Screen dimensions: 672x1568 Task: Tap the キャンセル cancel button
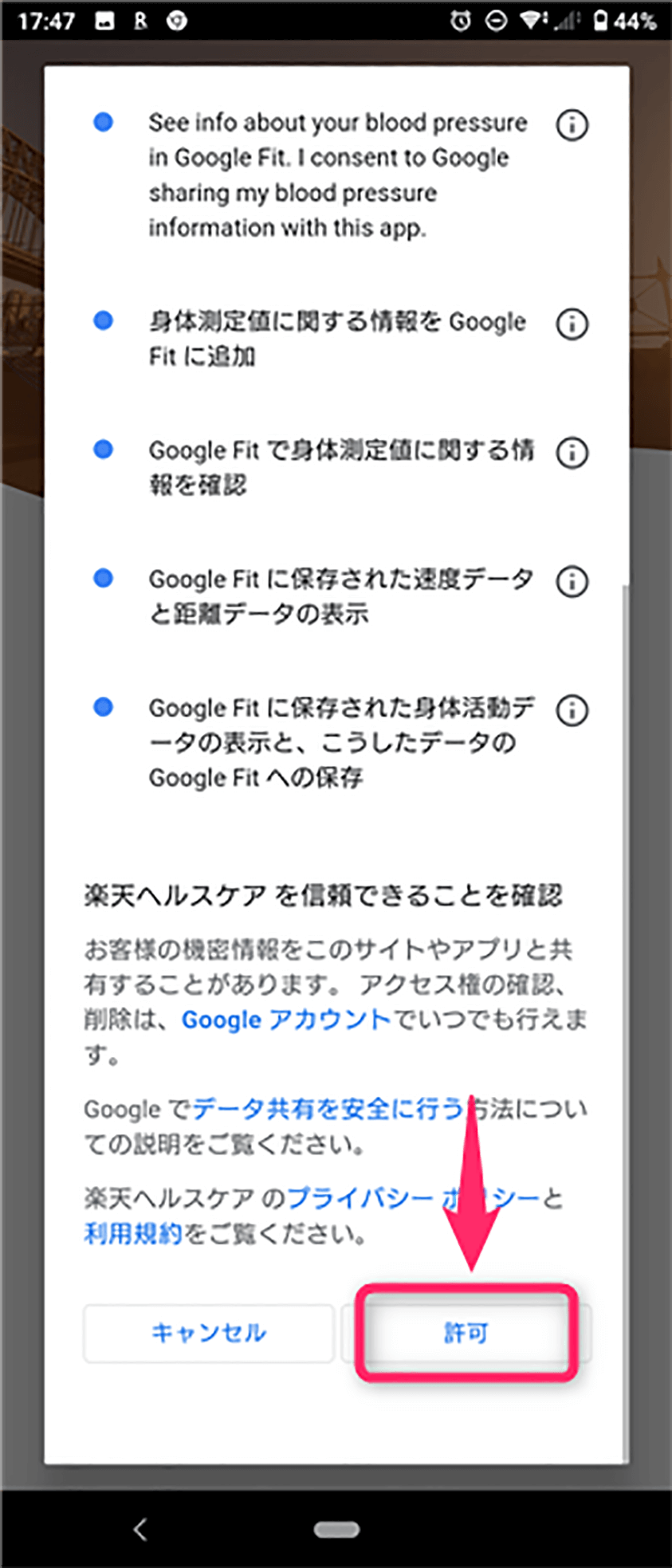tap(208, 1332)
